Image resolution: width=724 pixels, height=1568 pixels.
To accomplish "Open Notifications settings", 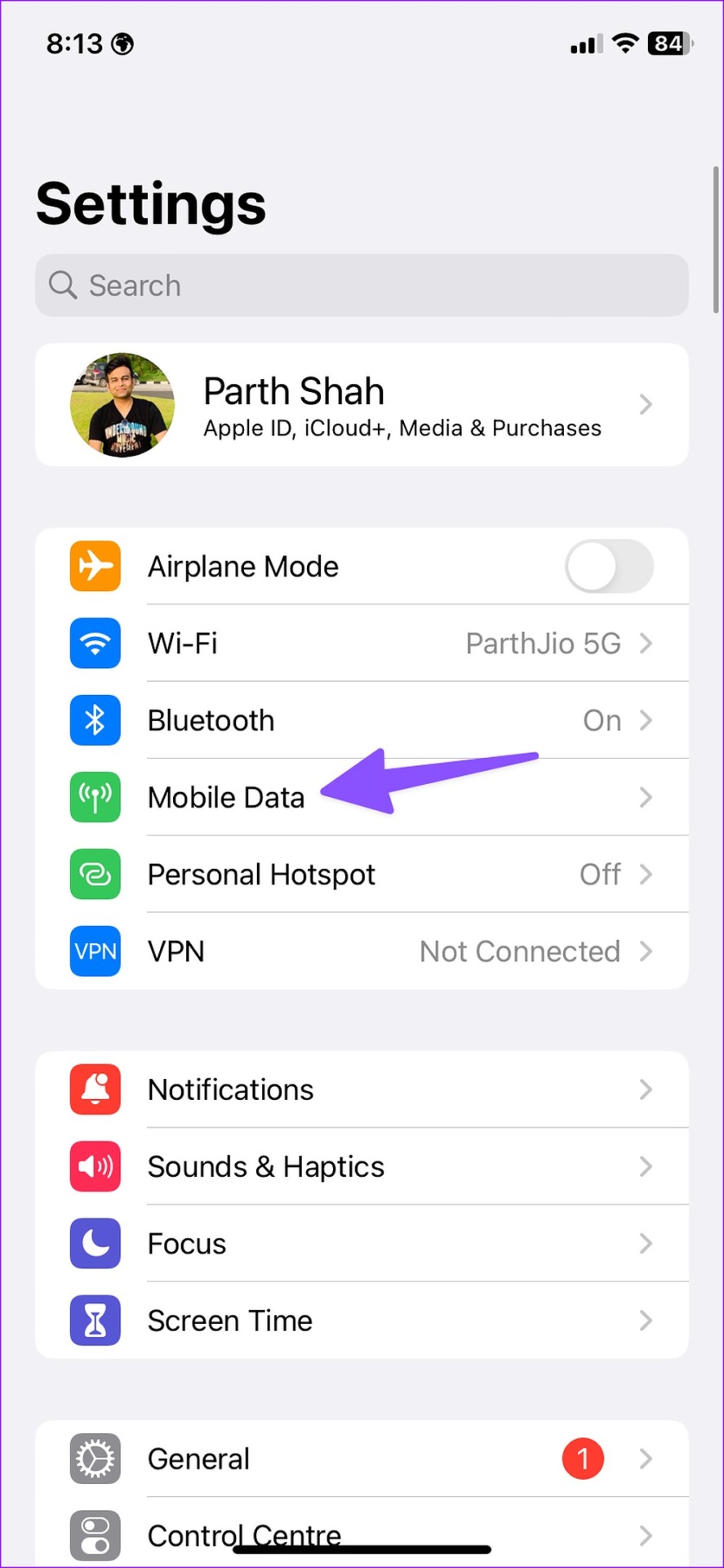I will tap(361, 1089).
